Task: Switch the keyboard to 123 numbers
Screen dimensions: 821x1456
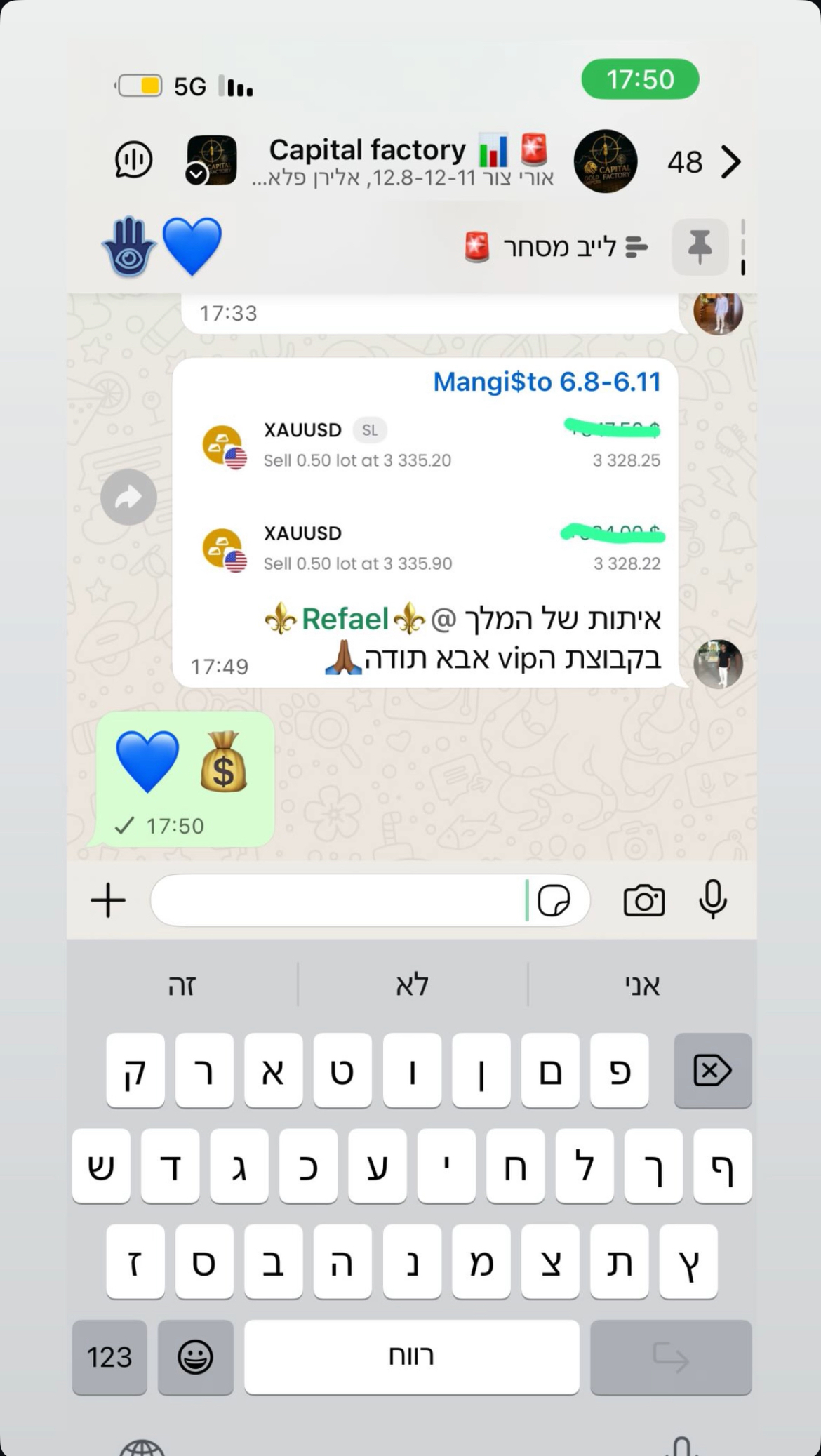Action: (109, 1357)
